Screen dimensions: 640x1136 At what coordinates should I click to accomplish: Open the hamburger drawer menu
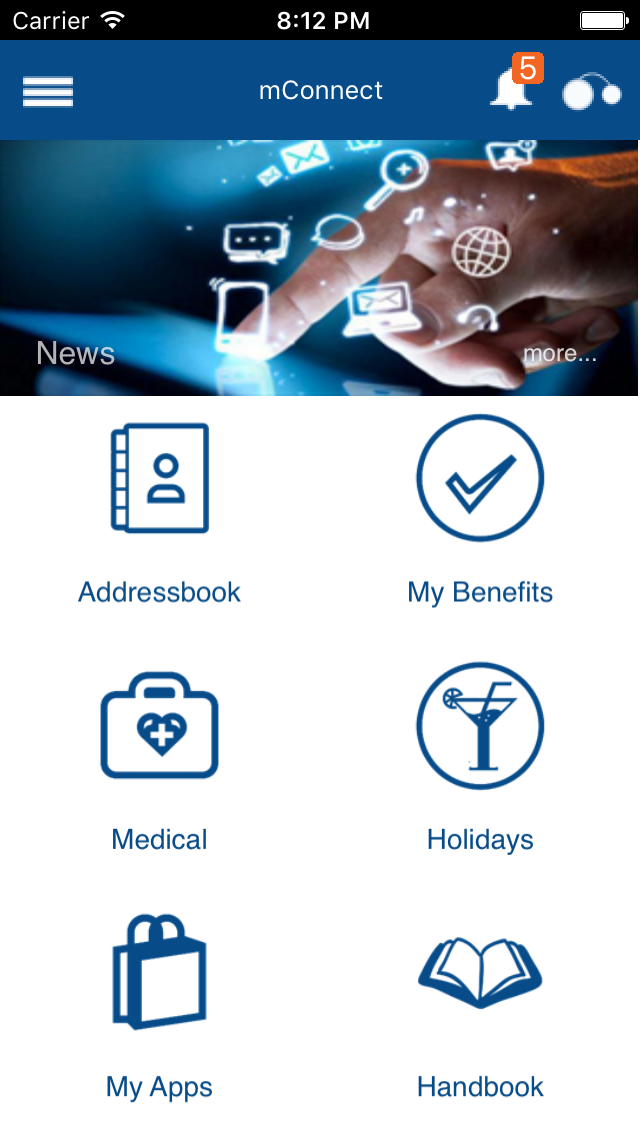pos(48,91)
